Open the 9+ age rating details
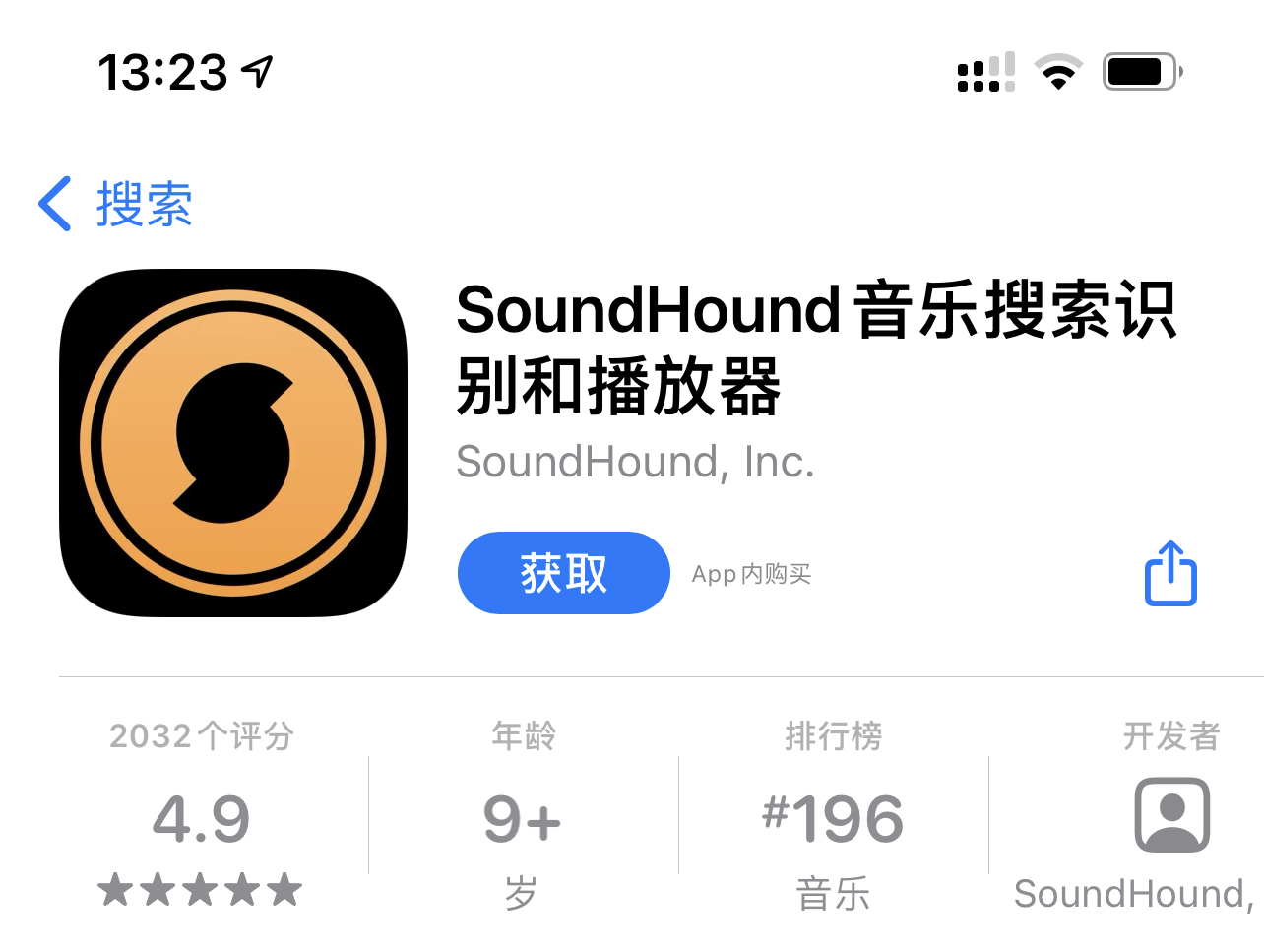1264x952 pixels. 523,817
